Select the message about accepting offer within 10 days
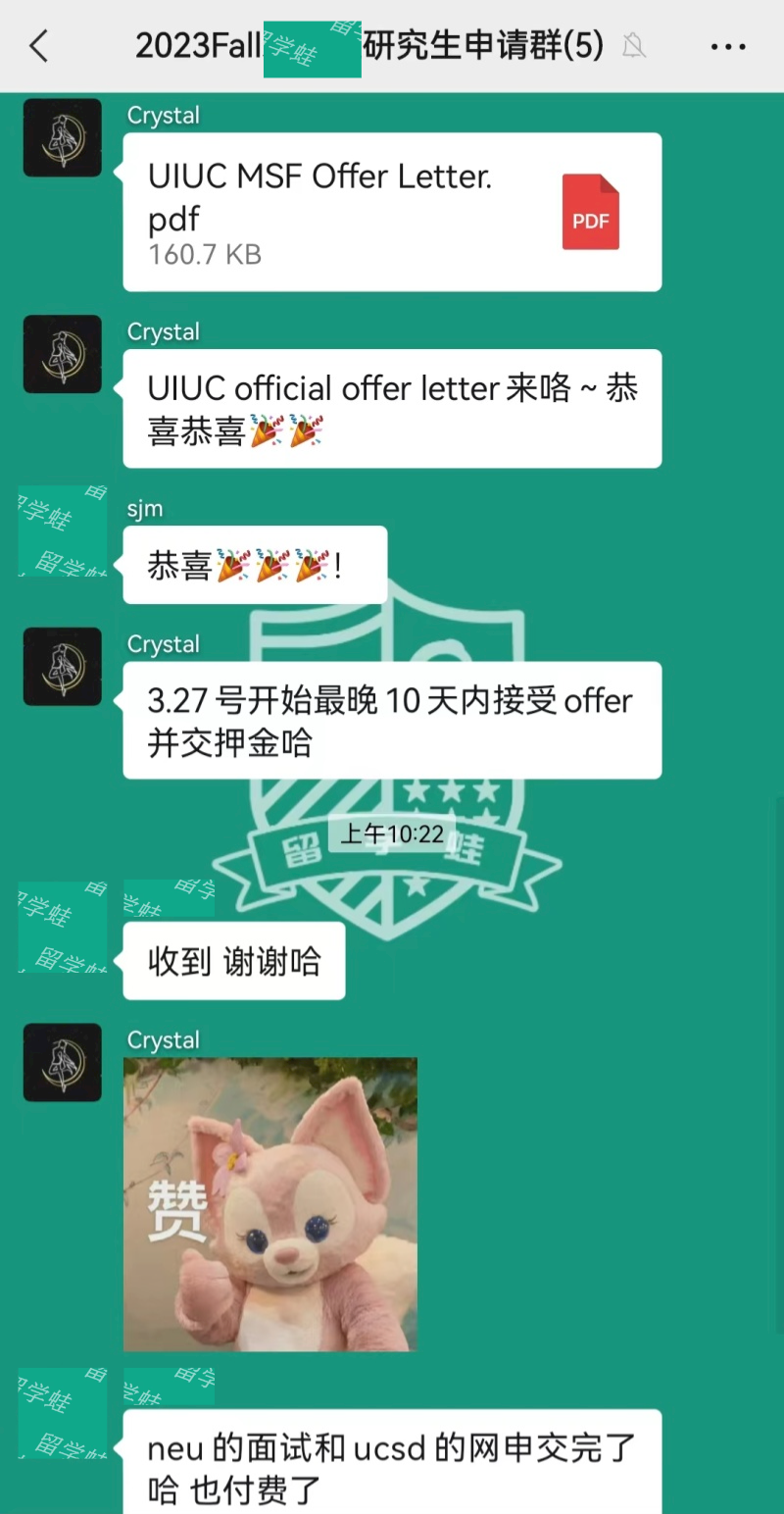This screenshot has width=784, height=1514. [392, 719]
